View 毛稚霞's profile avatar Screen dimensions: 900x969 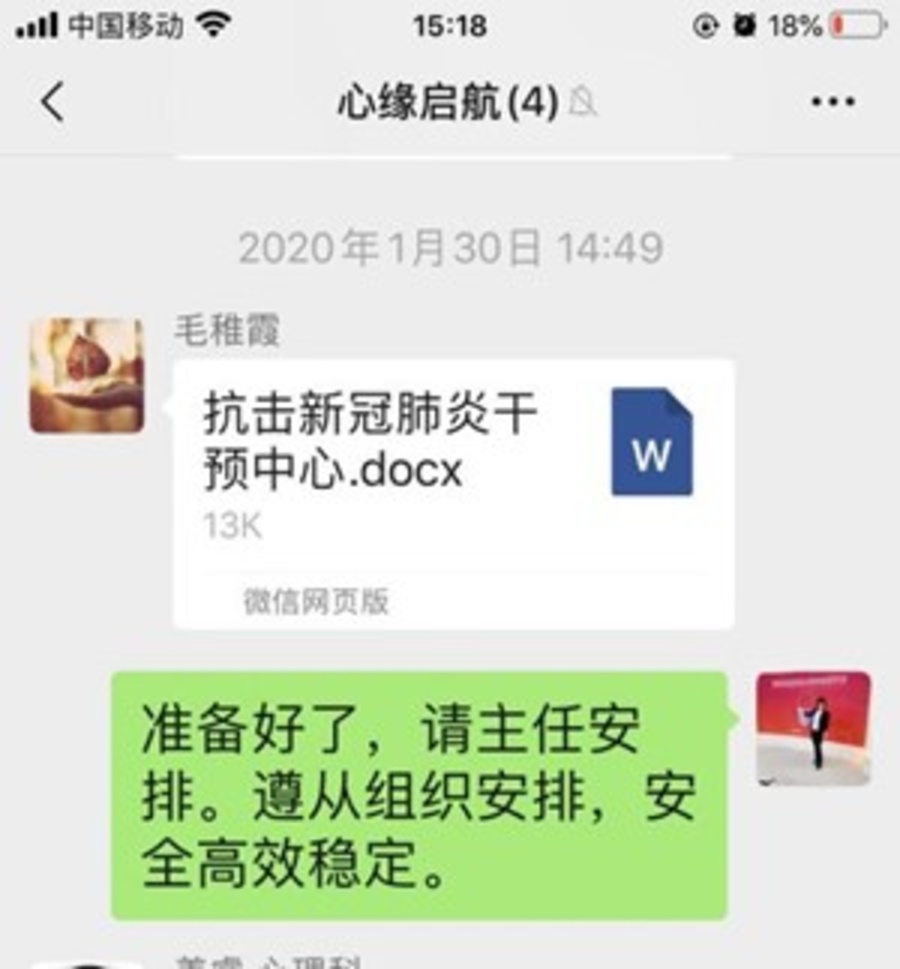(x=87, y=375)
